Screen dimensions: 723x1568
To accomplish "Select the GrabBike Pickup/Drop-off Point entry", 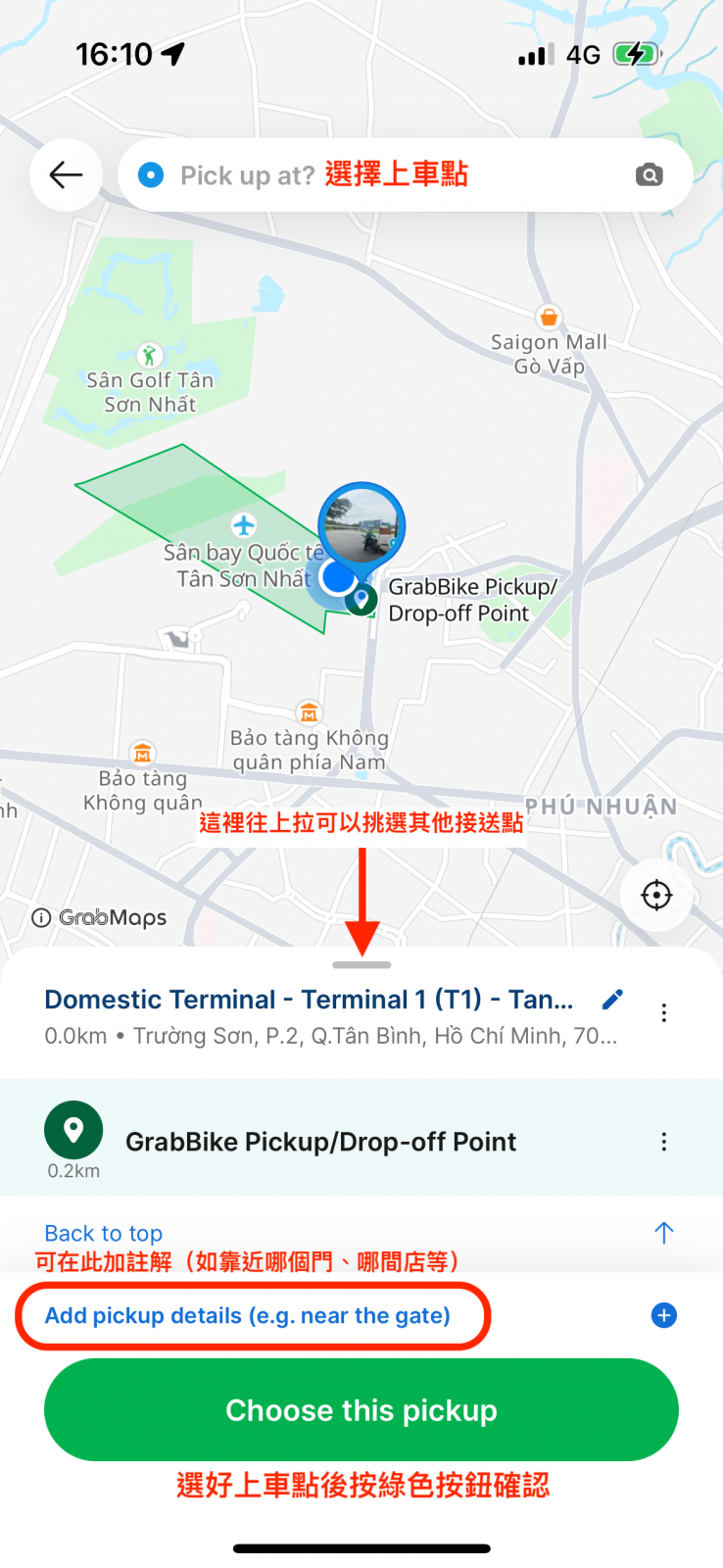I will [x=320, y=1141].
